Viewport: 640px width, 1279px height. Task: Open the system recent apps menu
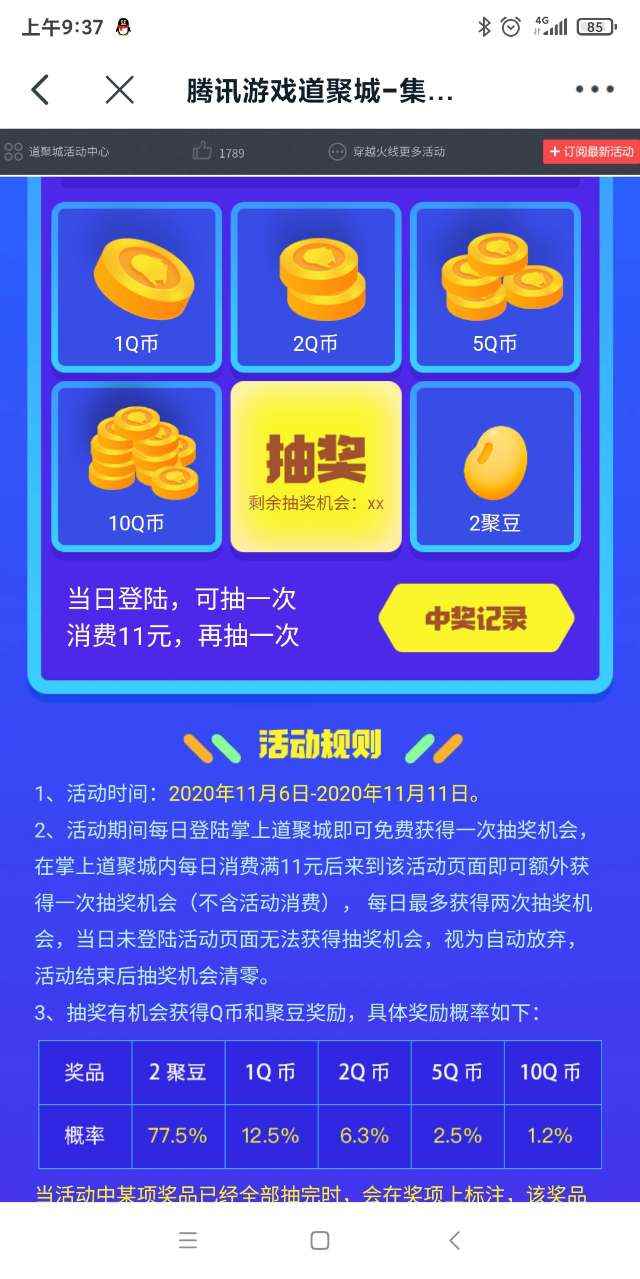pyautogui.click(x=187, y=1241)
